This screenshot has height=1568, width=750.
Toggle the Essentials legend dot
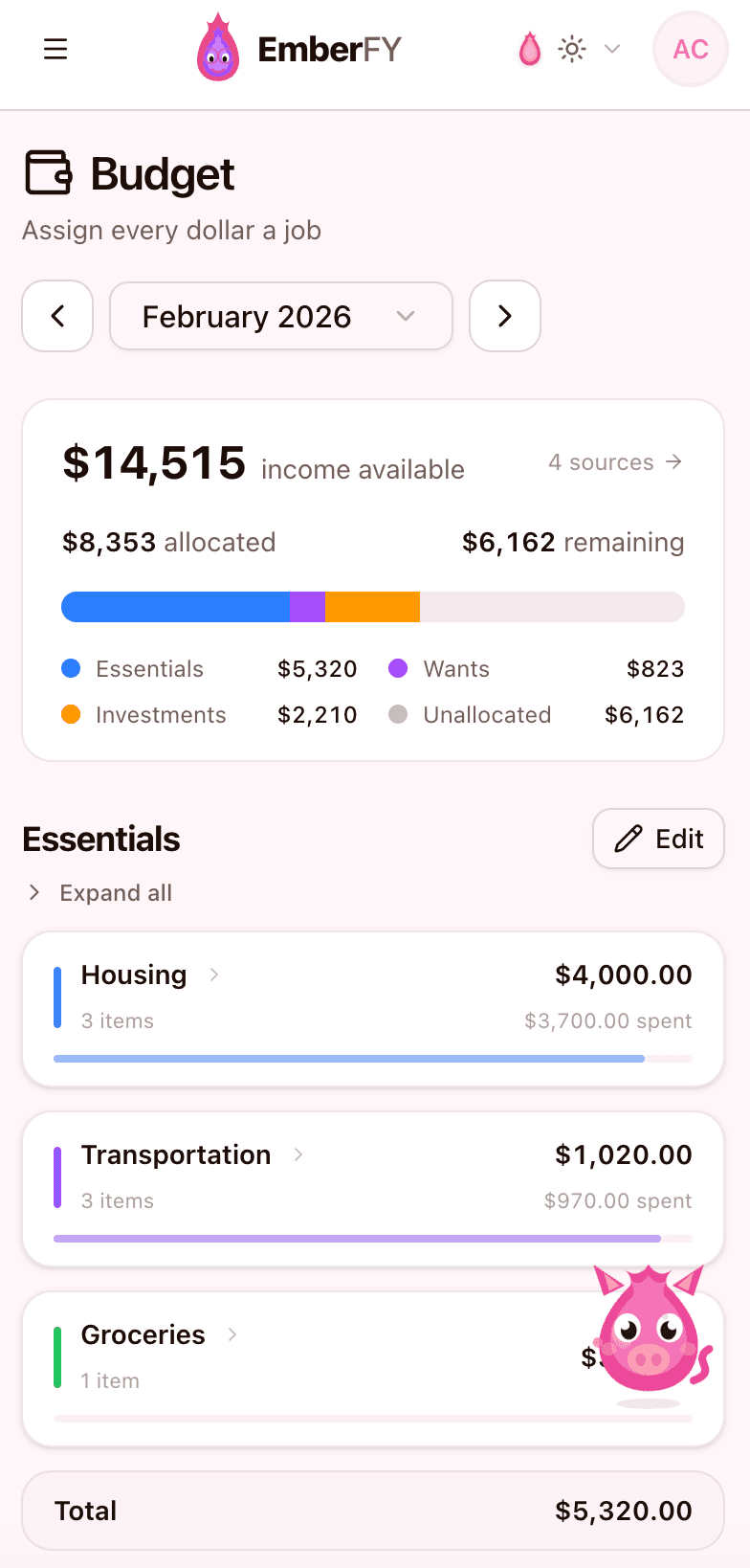(71, 668)
